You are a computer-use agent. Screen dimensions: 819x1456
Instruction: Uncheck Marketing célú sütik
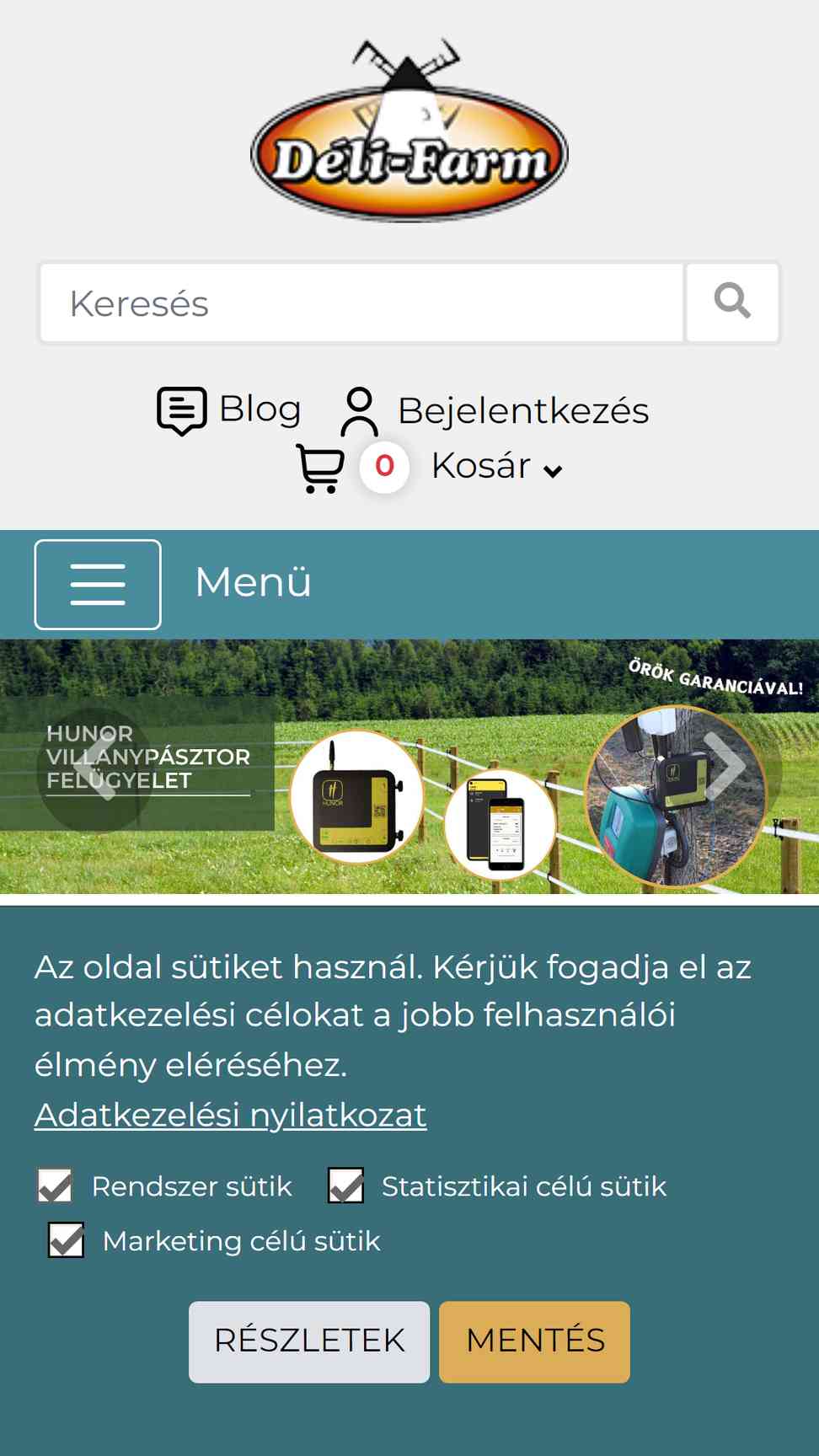66,1240
